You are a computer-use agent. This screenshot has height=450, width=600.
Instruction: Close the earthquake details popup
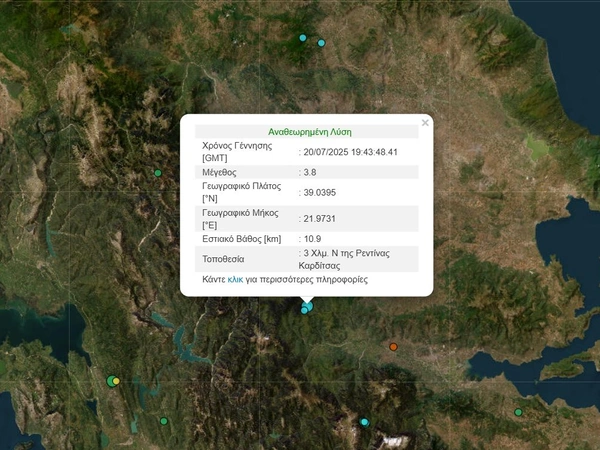[425, 123]
